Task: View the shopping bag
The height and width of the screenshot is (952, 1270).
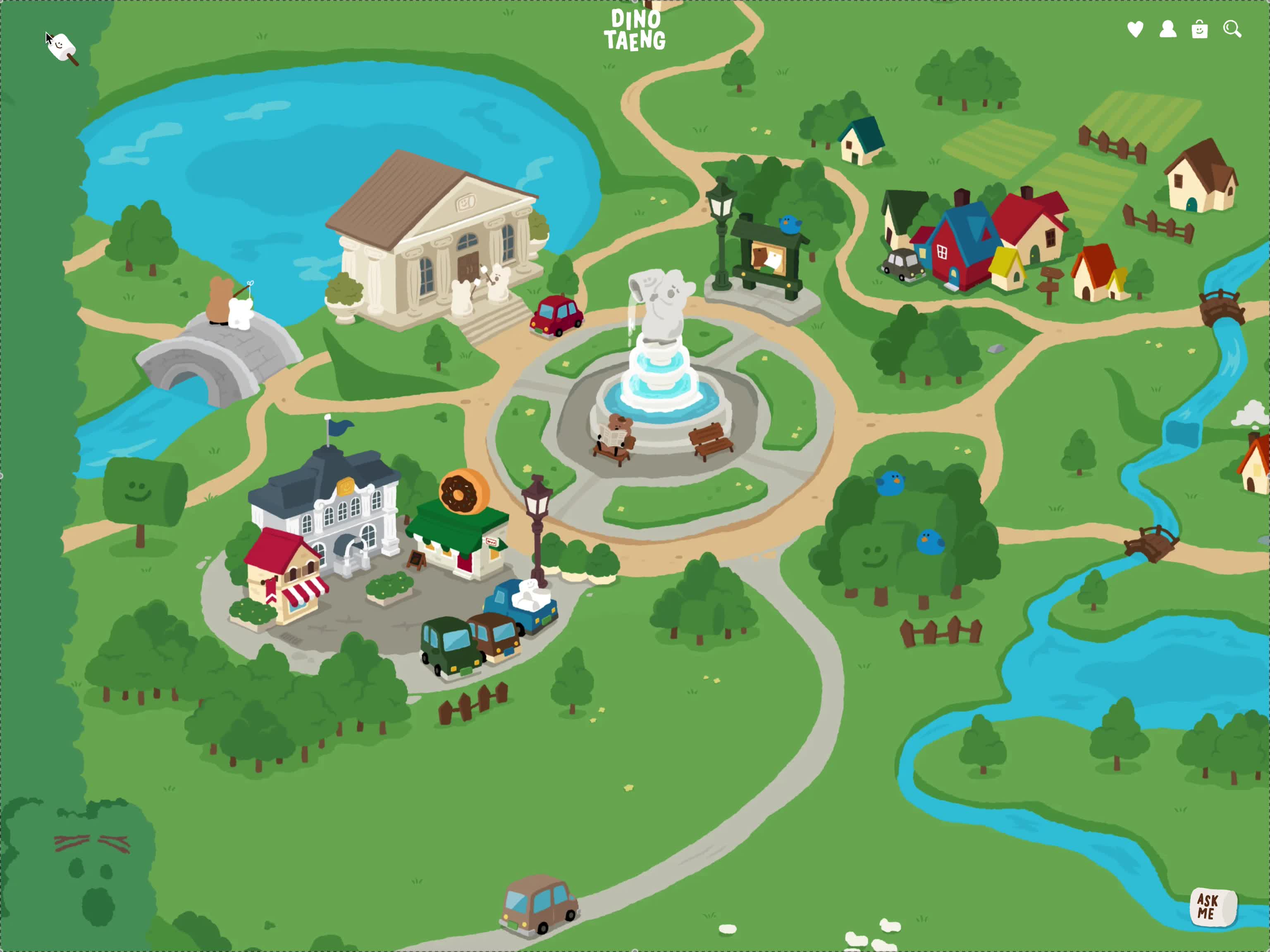Action: 1199,29
